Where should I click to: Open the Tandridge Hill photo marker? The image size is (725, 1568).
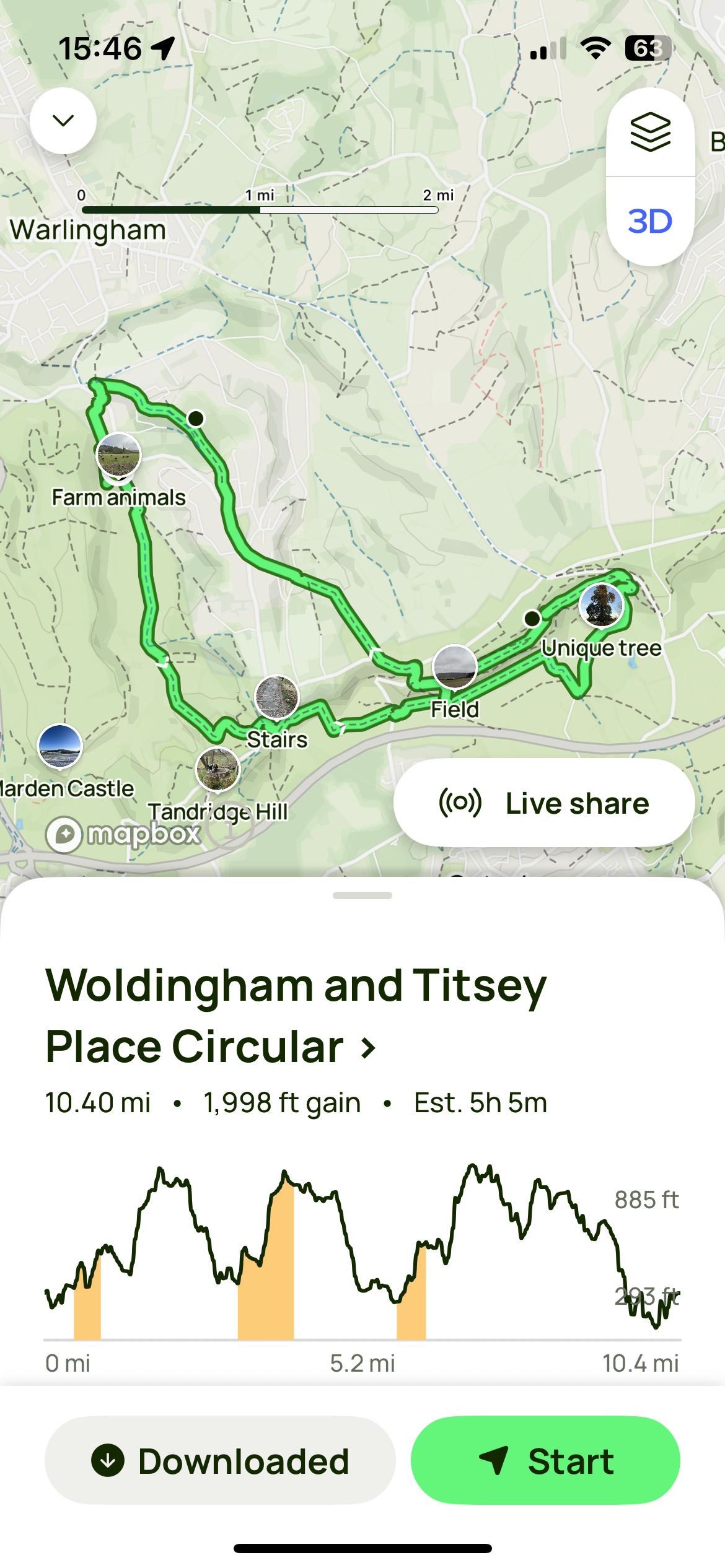pos(217,770)
